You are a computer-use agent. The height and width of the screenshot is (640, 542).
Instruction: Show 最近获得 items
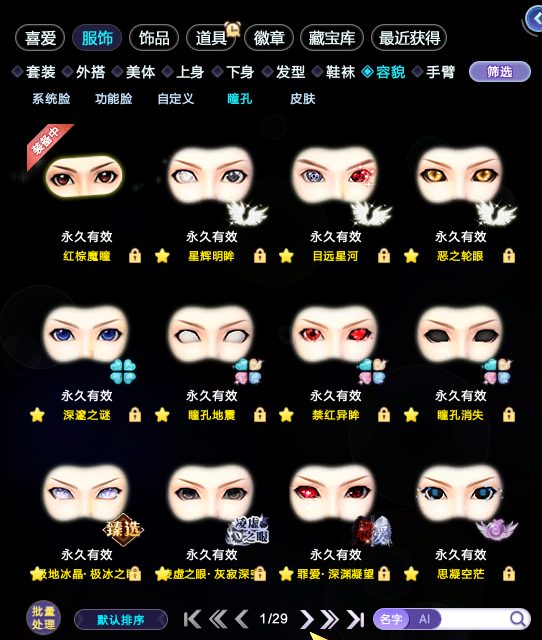(409, 38)
